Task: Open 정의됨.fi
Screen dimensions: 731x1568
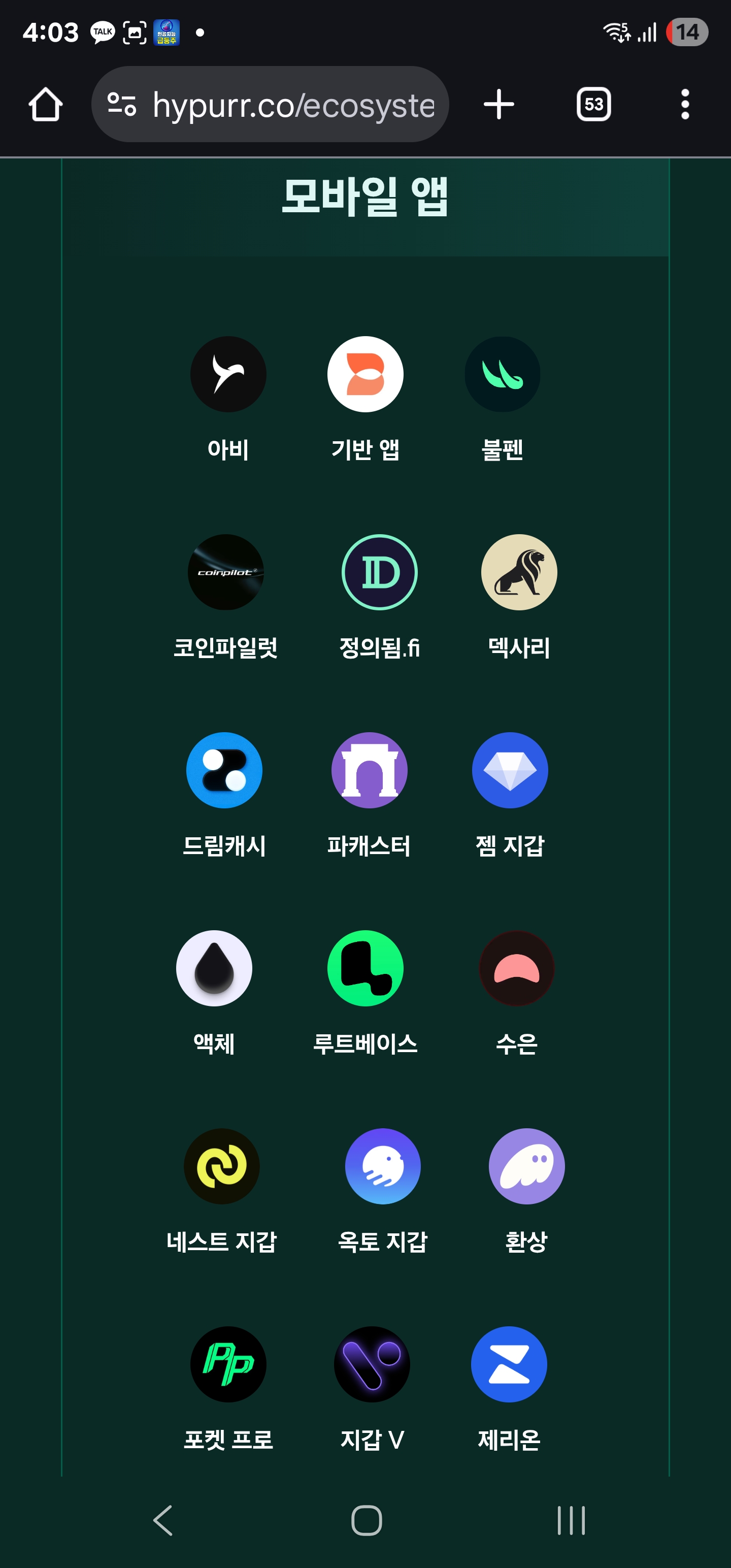Action: click(379, 572)
